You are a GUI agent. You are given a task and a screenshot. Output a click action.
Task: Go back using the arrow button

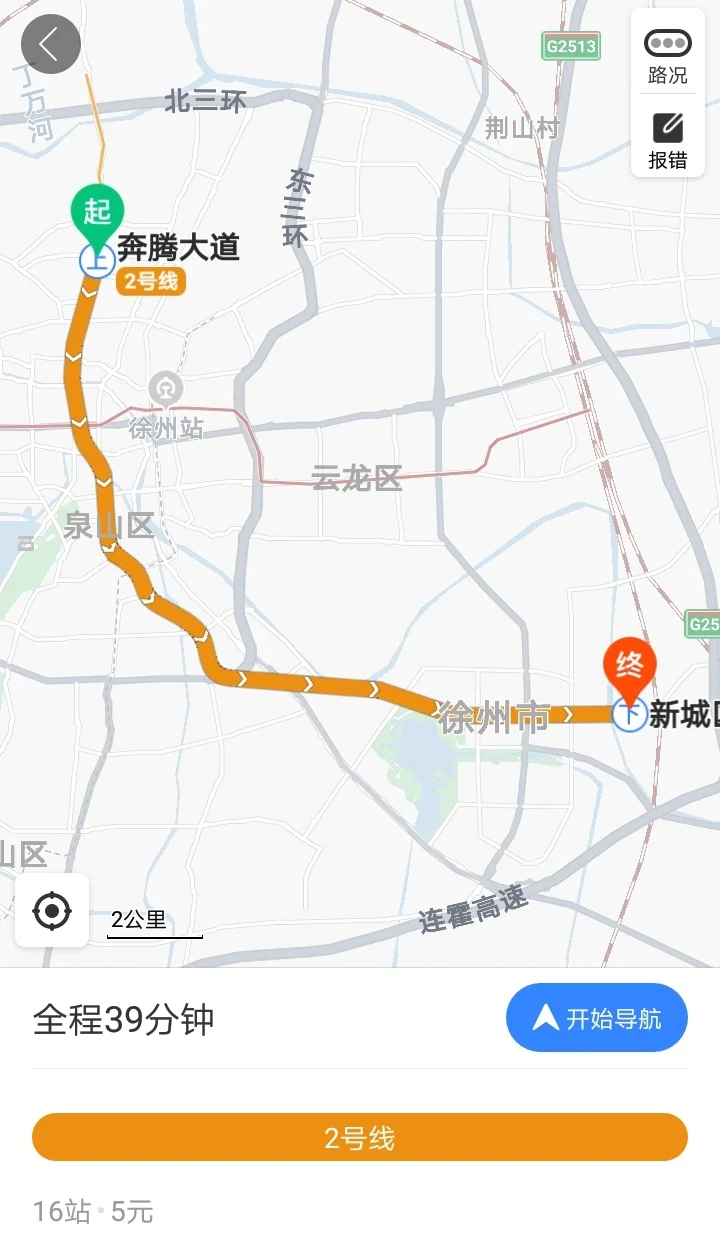click(x=51, y=44)
